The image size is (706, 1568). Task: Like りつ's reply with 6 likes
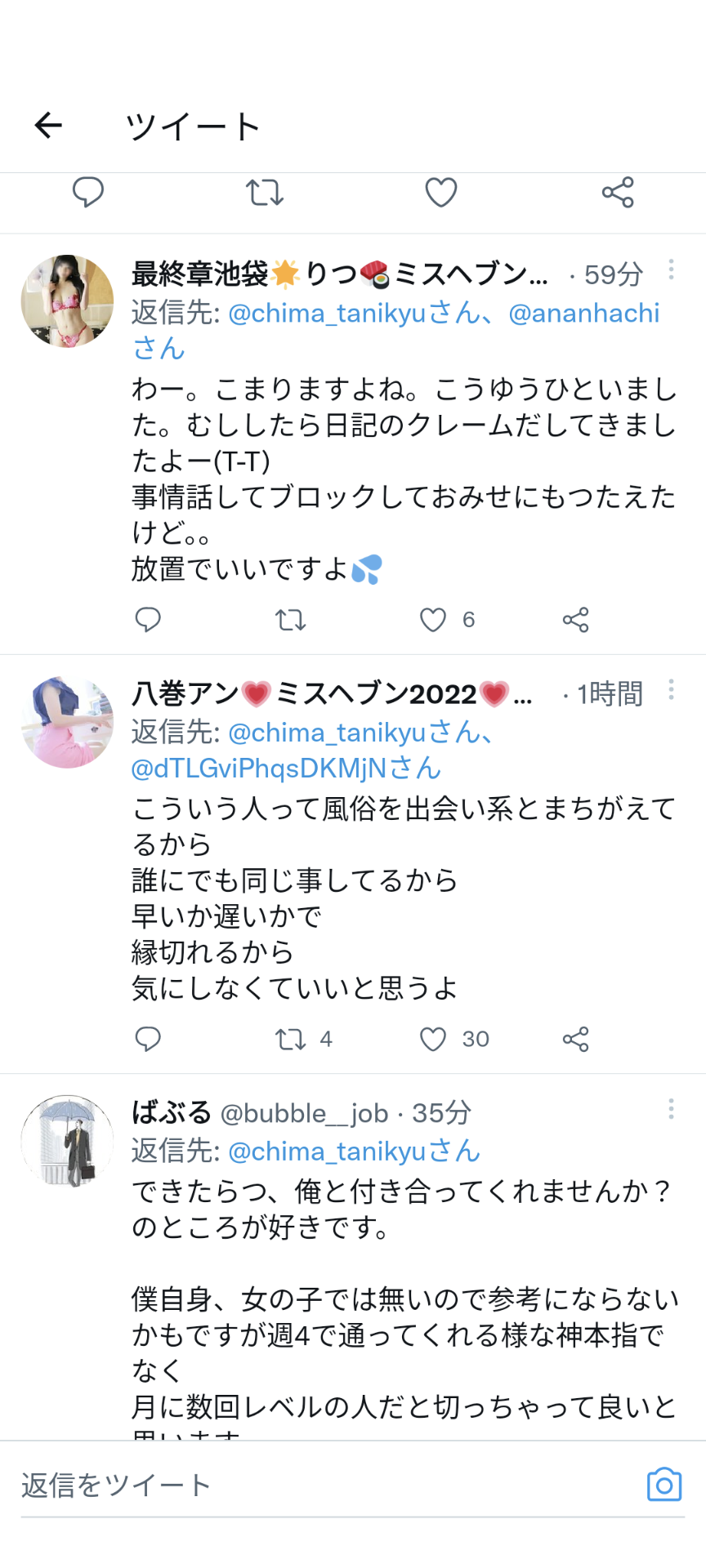click(433, 620)
